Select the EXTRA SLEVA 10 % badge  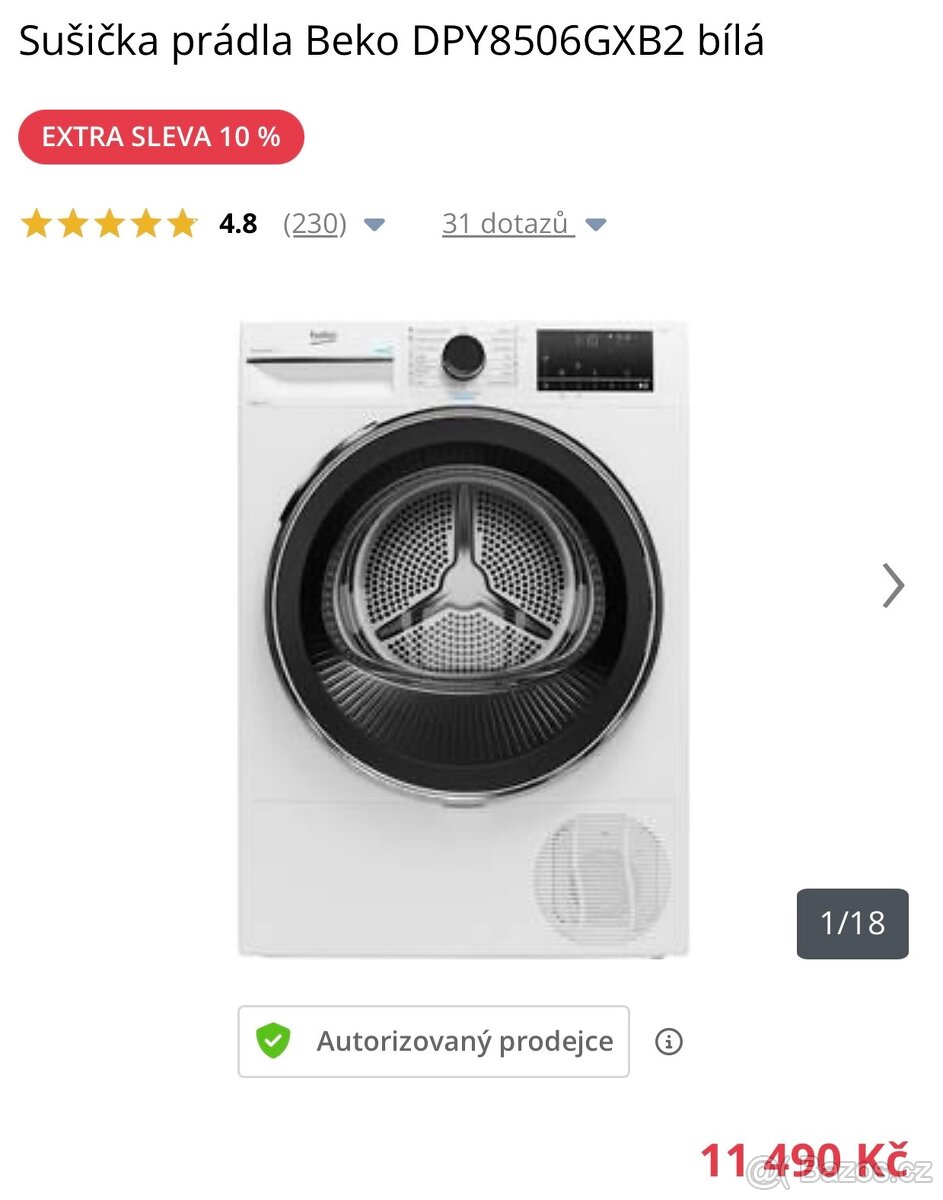160,136
